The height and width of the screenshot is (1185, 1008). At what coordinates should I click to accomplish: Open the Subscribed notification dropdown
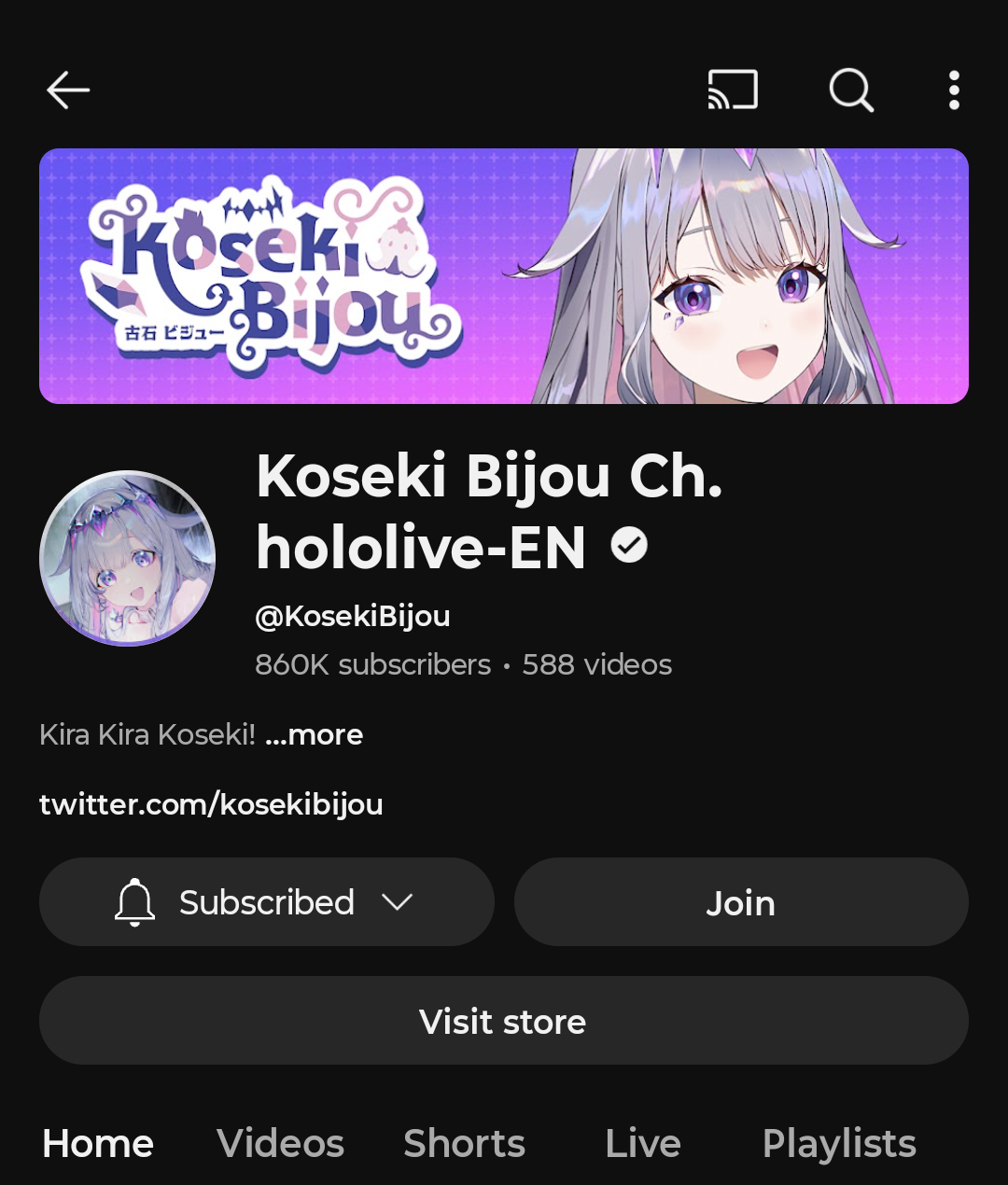click(x=266, y=902)
